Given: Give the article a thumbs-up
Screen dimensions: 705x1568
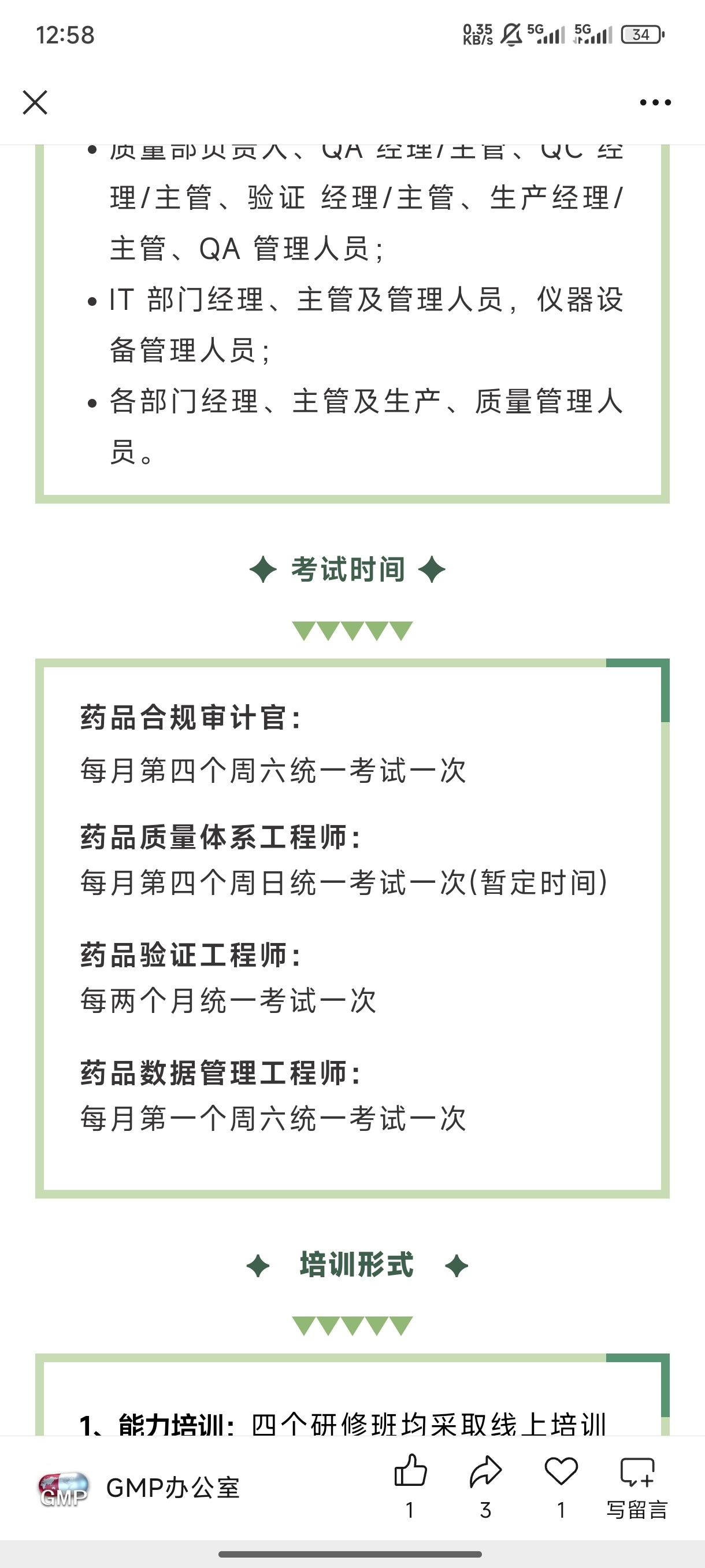Looking at the screenshot, I should pyautogui.click(x=411, y=1473).
